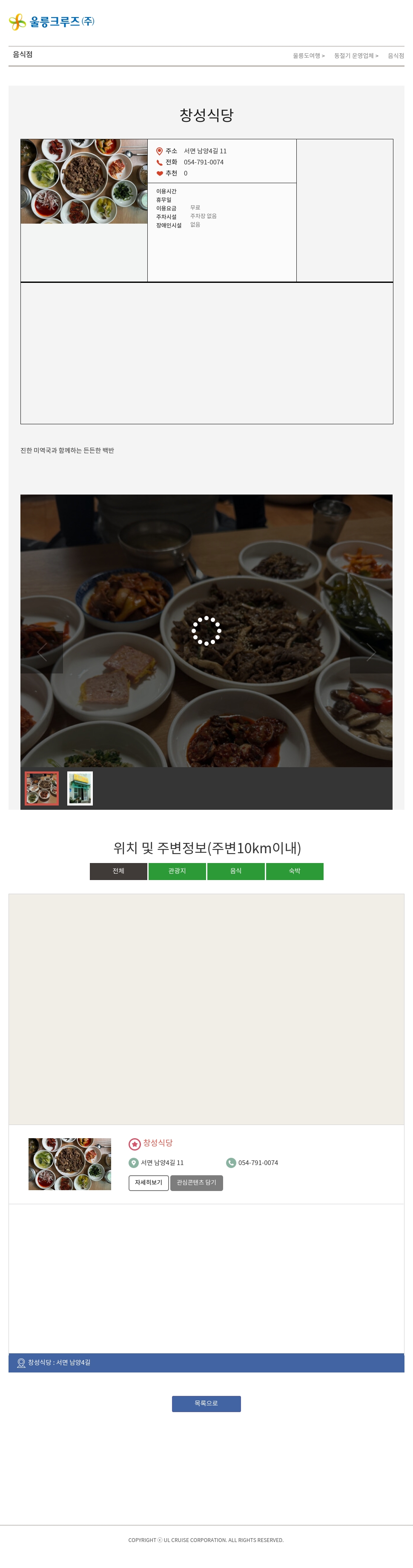Viewport: 413px width, 1568px height.
Task: Select the food table thumbnail
Action: pos(41,788)
